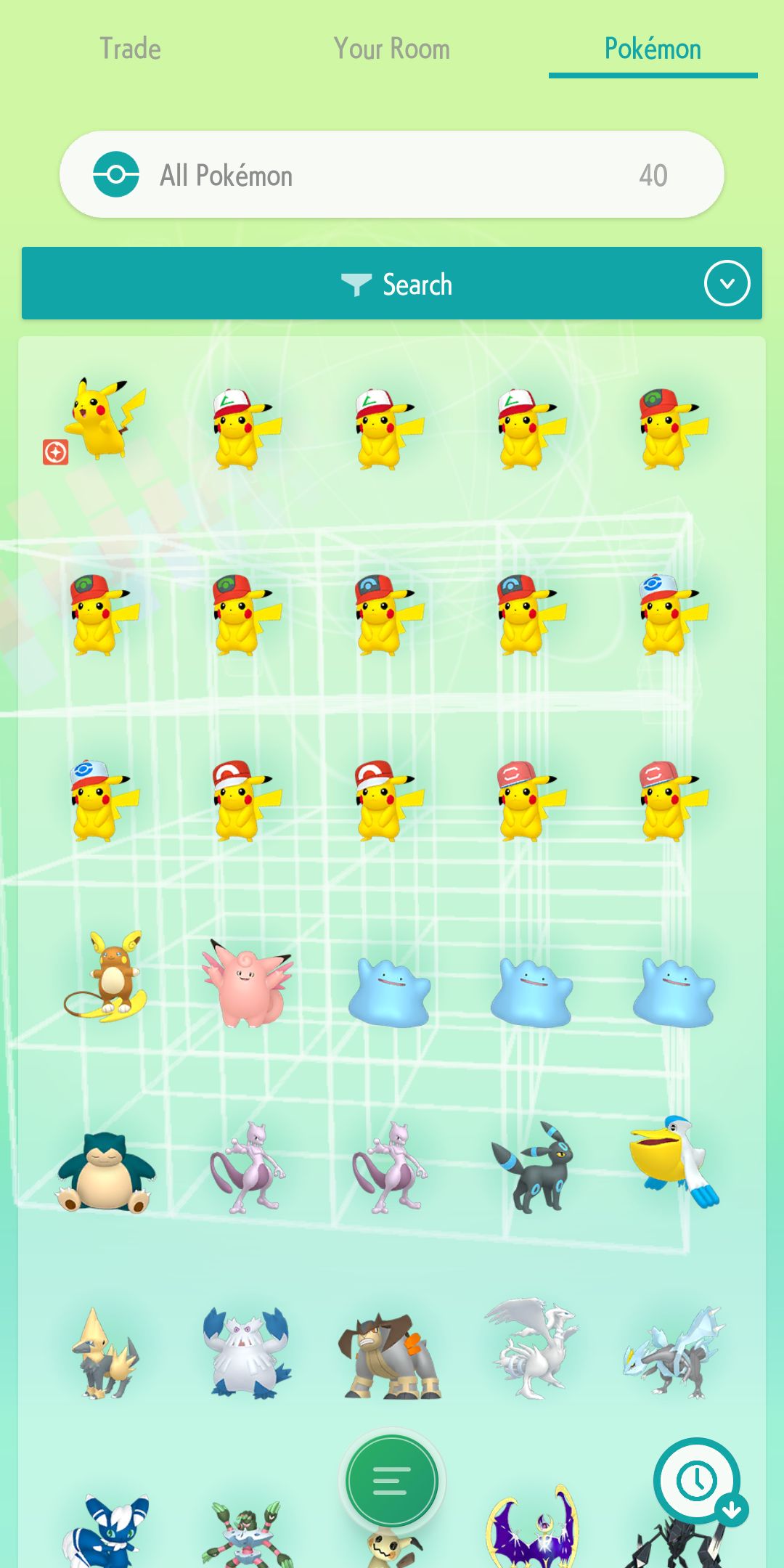The width and height of the screenshot is (784, 1568).
Task: Open the green main menu button
Action: click(x=391, y=1480)
